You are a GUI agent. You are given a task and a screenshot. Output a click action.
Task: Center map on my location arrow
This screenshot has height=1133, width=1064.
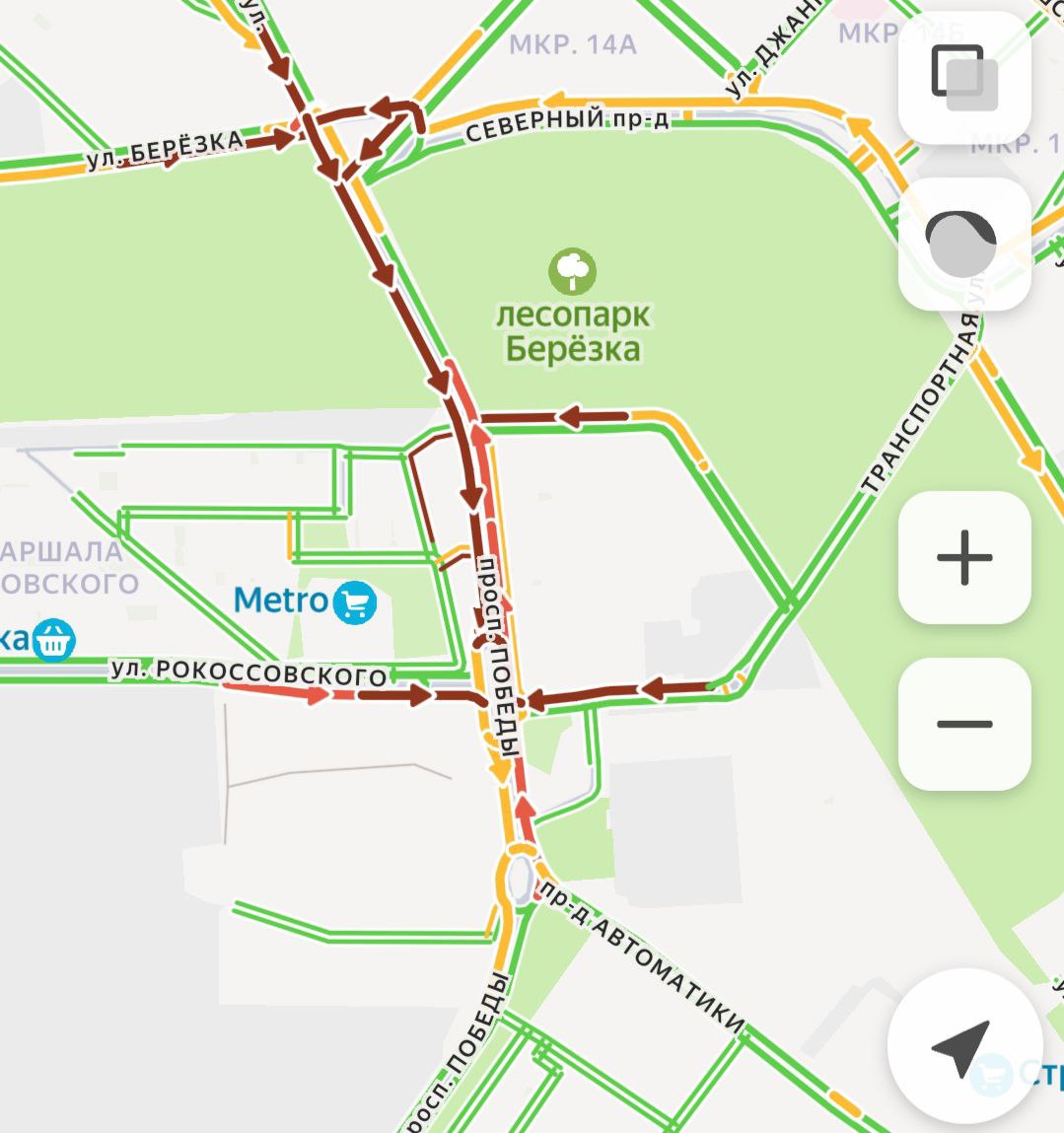[x=963, y=1046]
